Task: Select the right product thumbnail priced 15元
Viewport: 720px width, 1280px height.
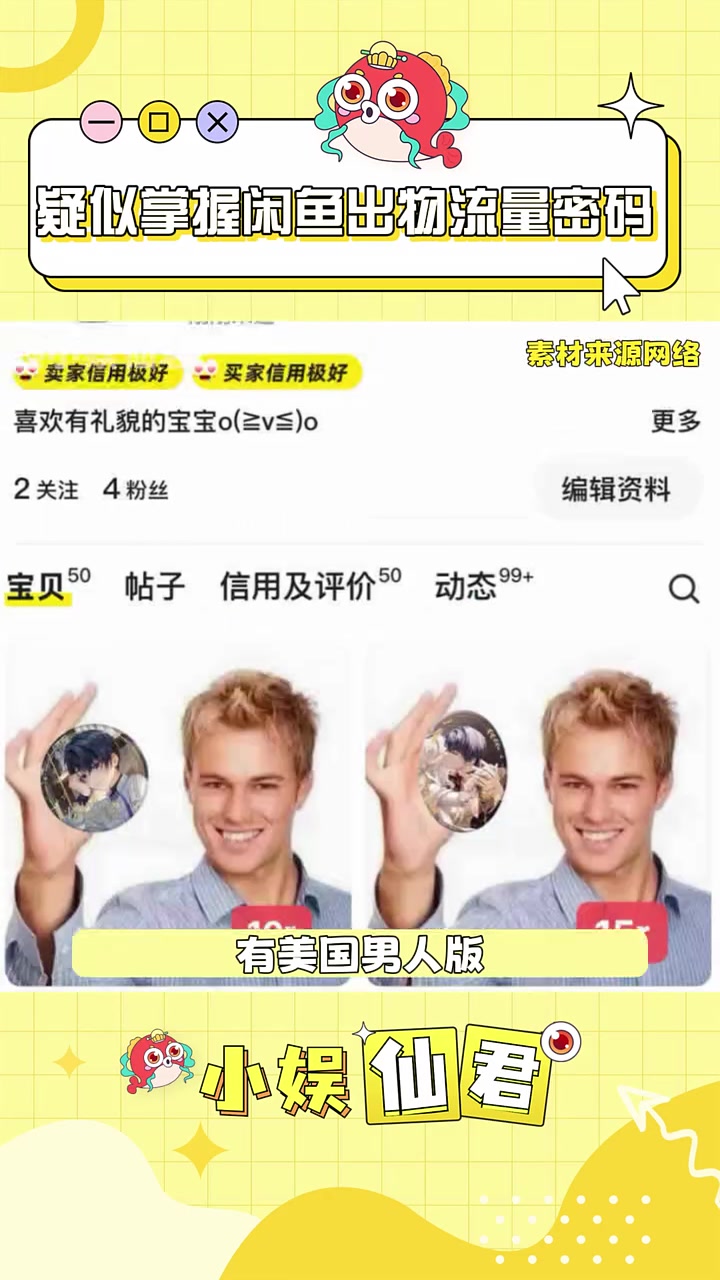Action: [540, 790]
